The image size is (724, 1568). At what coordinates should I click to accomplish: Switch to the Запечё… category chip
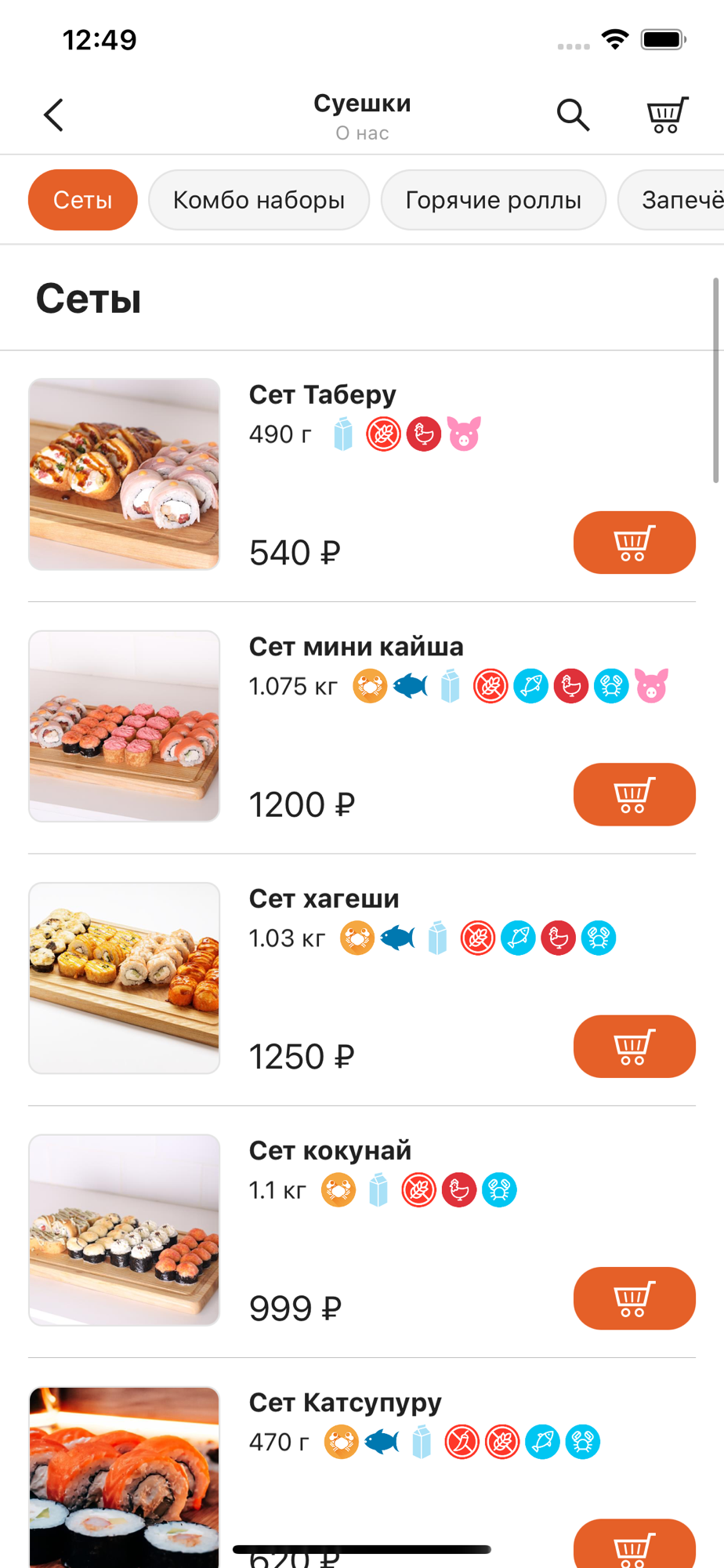(x=672, y=200)
